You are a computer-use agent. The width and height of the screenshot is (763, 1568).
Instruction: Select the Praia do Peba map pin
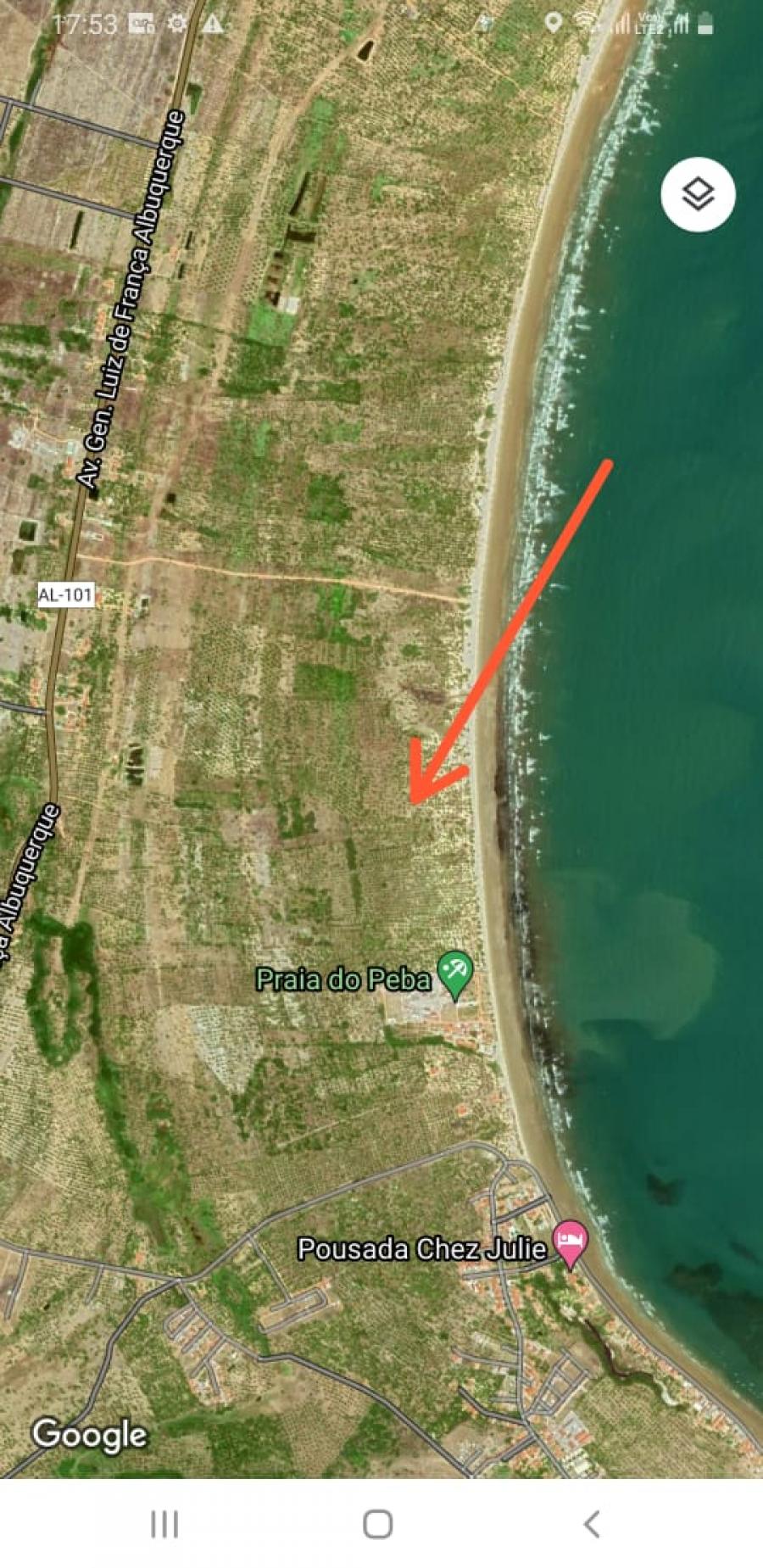(x=455, y=975)
